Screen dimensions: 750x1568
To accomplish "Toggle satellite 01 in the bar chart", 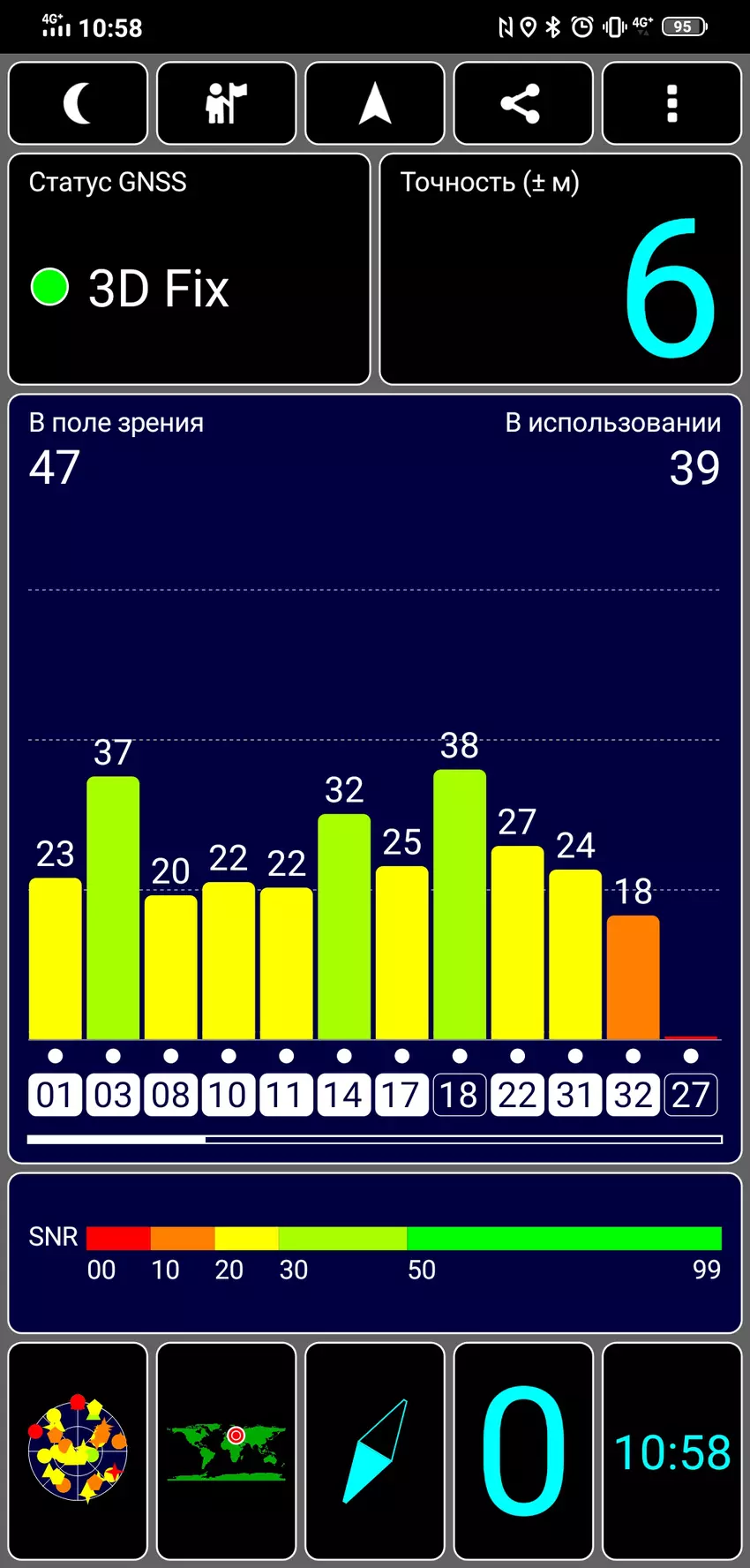I will click(x=55, y=1094).
